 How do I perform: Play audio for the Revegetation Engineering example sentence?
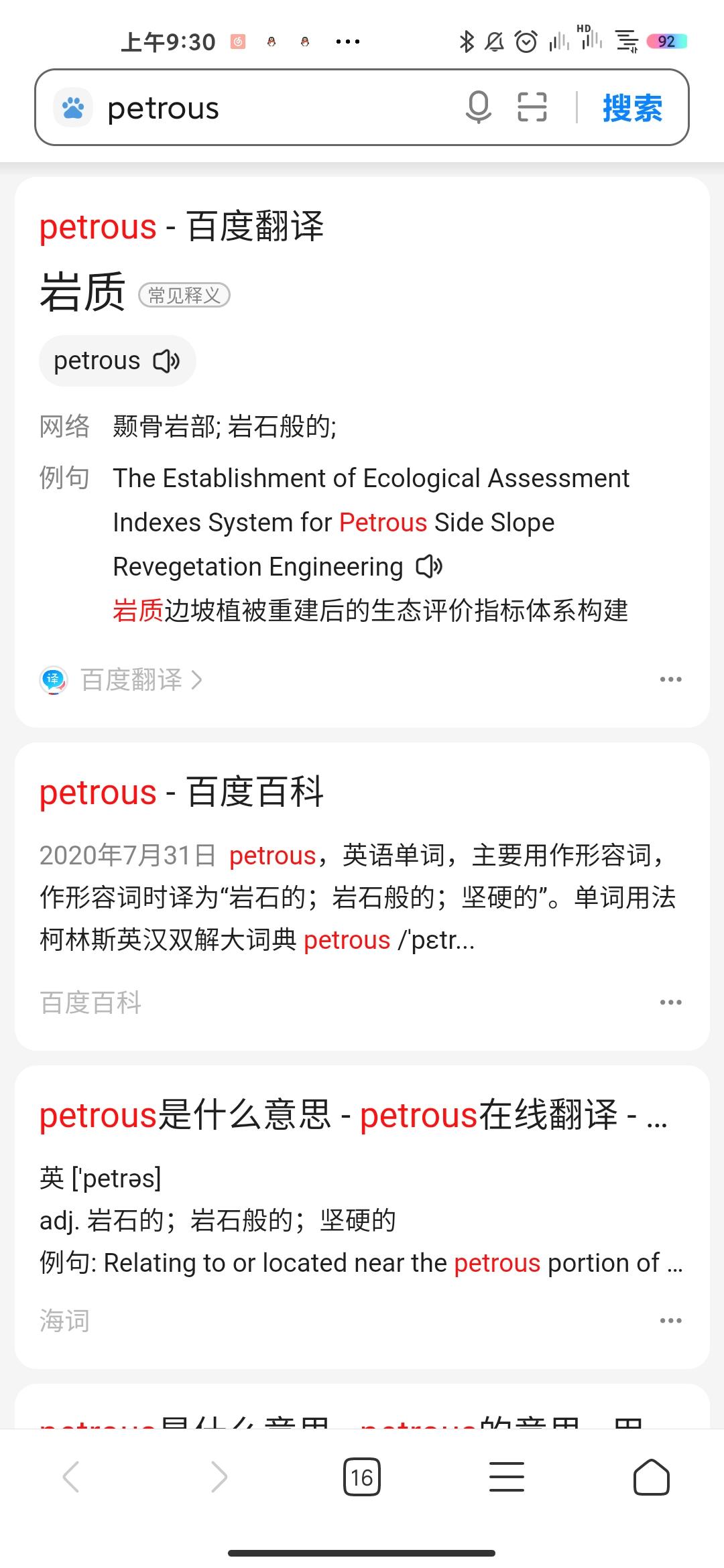(429, 567)
